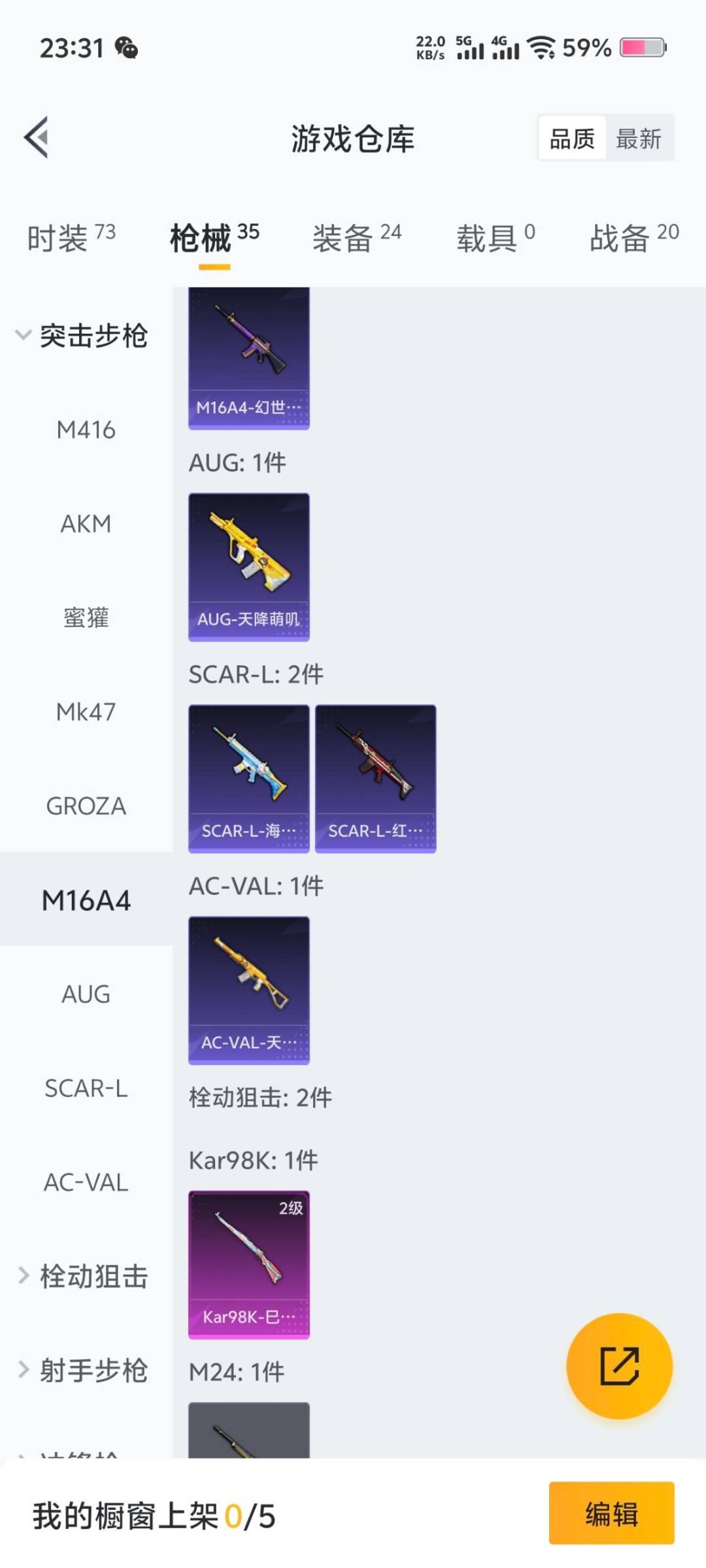Click the 编辑 button
Image resolution: width=706 pixels, height=1568 pixels.
(611, 1516)
